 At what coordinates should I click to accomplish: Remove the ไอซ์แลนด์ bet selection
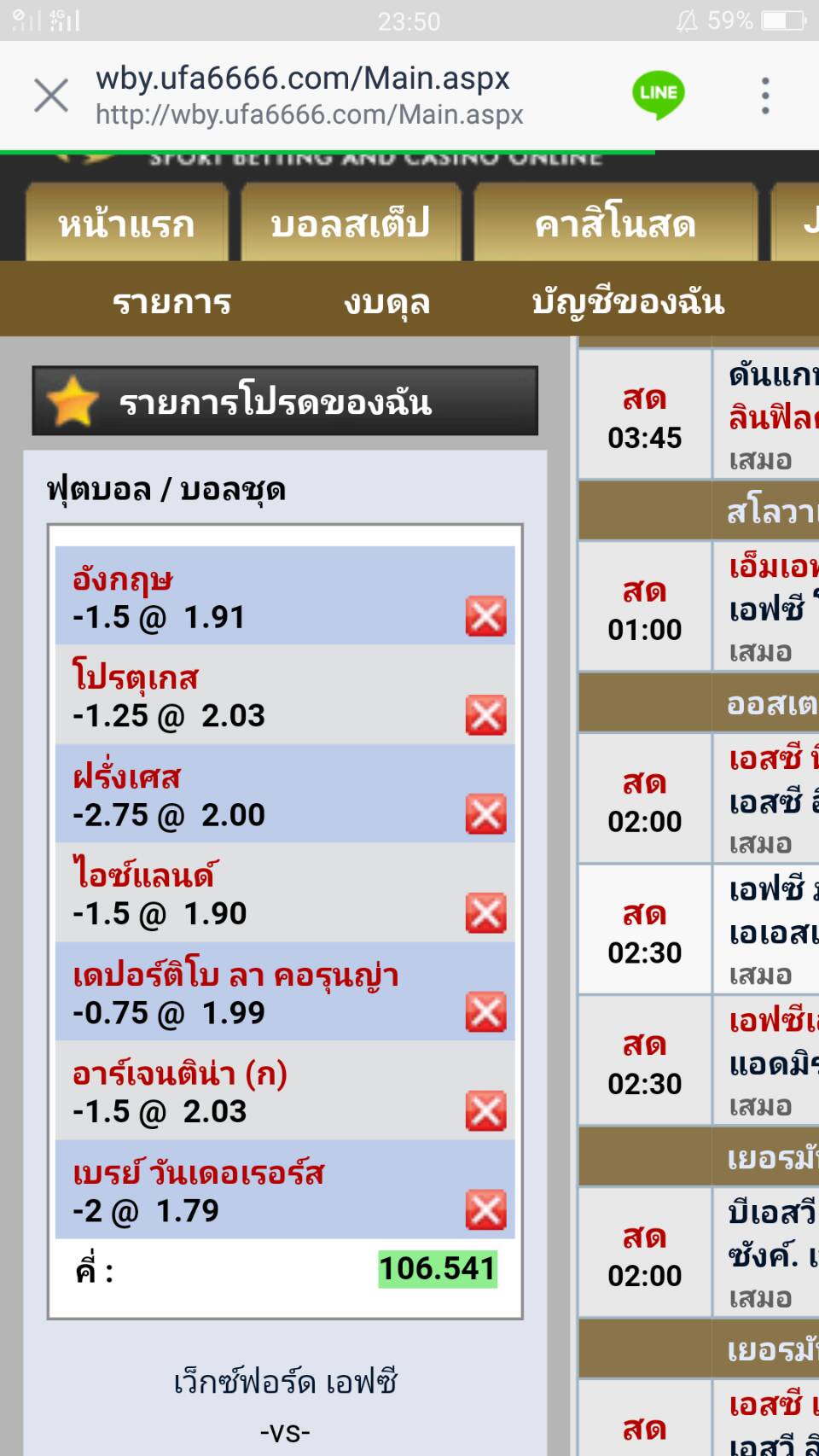[x=485, y=913]
